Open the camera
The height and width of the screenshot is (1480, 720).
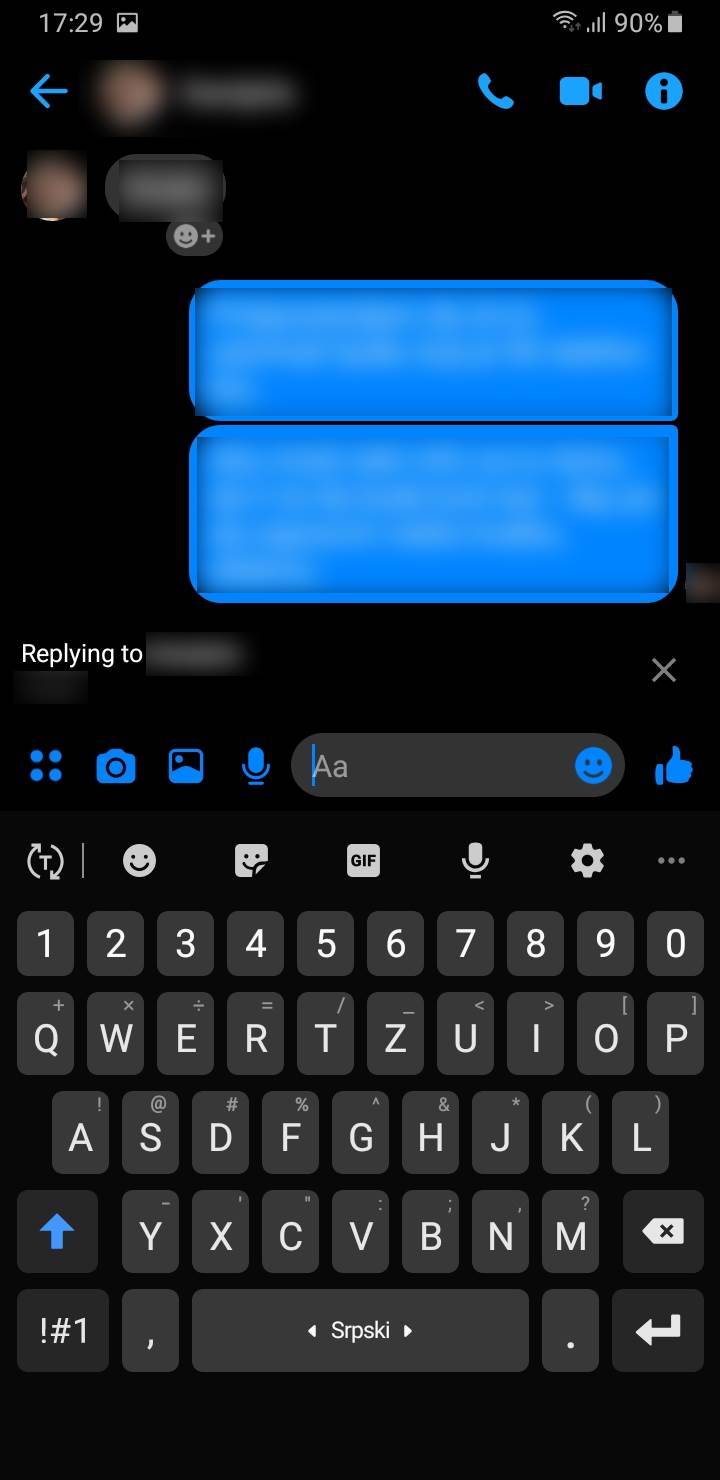point(115,766)
